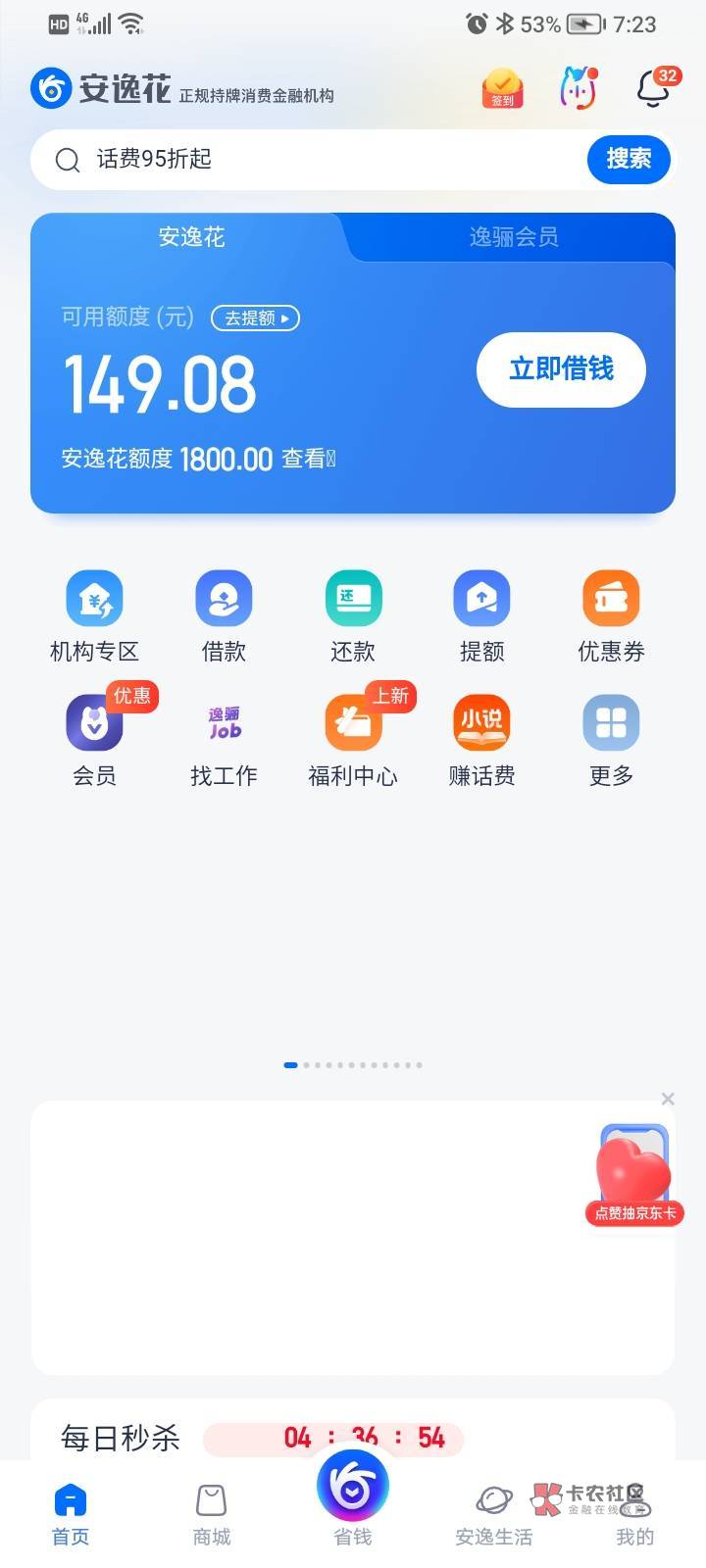Image resolution: width=706 pixels, height=1568 pixels.
Task: Dismiss the 点赞抽京东卡 floating banner
Action: pos(668,1100)
